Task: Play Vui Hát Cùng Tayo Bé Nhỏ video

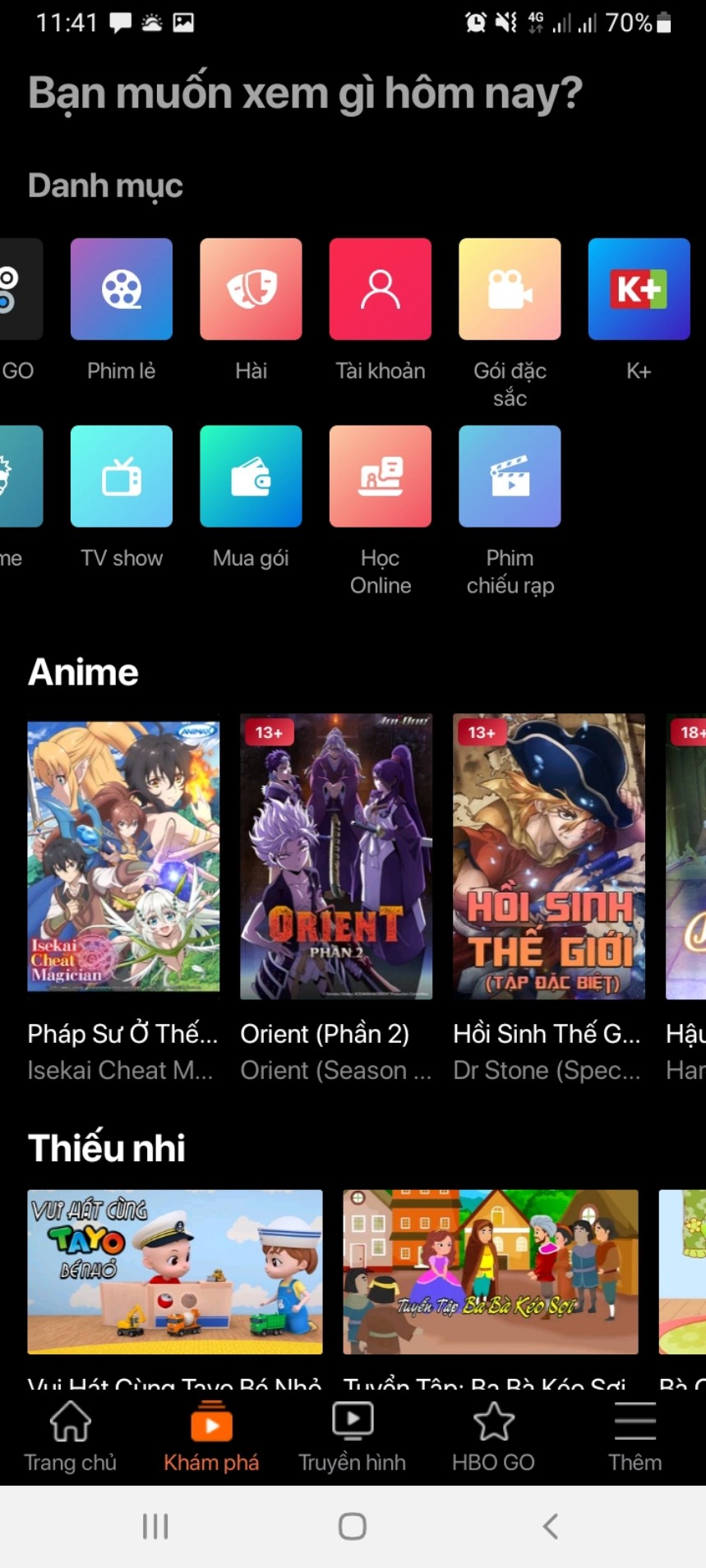Action: point(175,1271)
